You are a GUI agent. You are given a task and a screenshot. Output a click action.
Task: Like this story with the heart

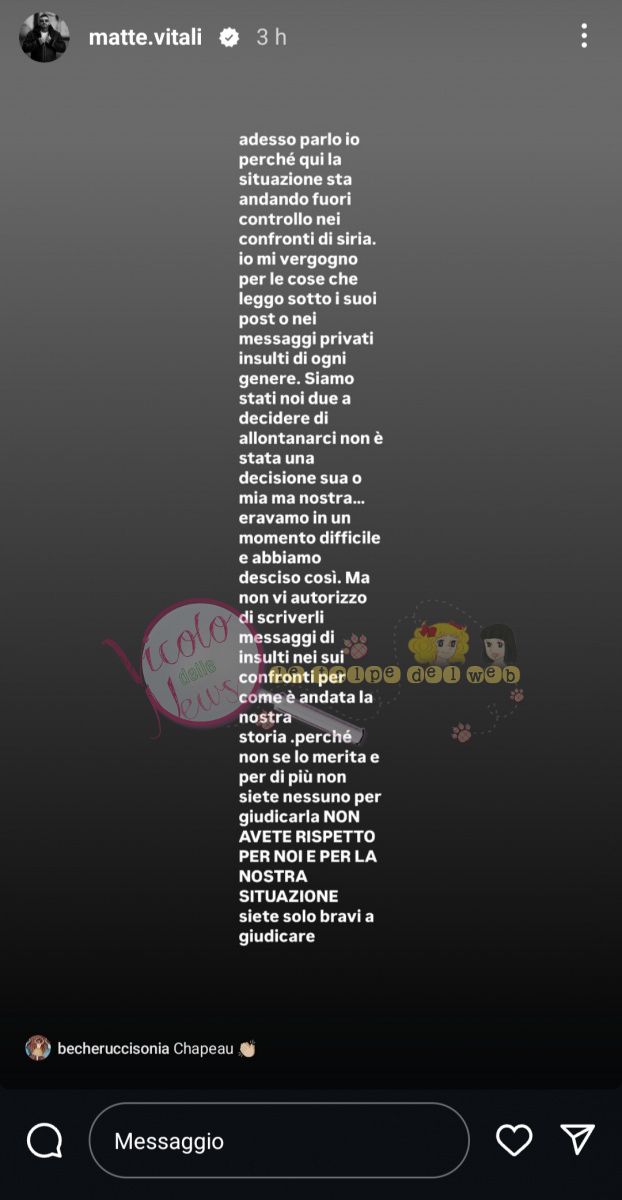[514, 1140]
